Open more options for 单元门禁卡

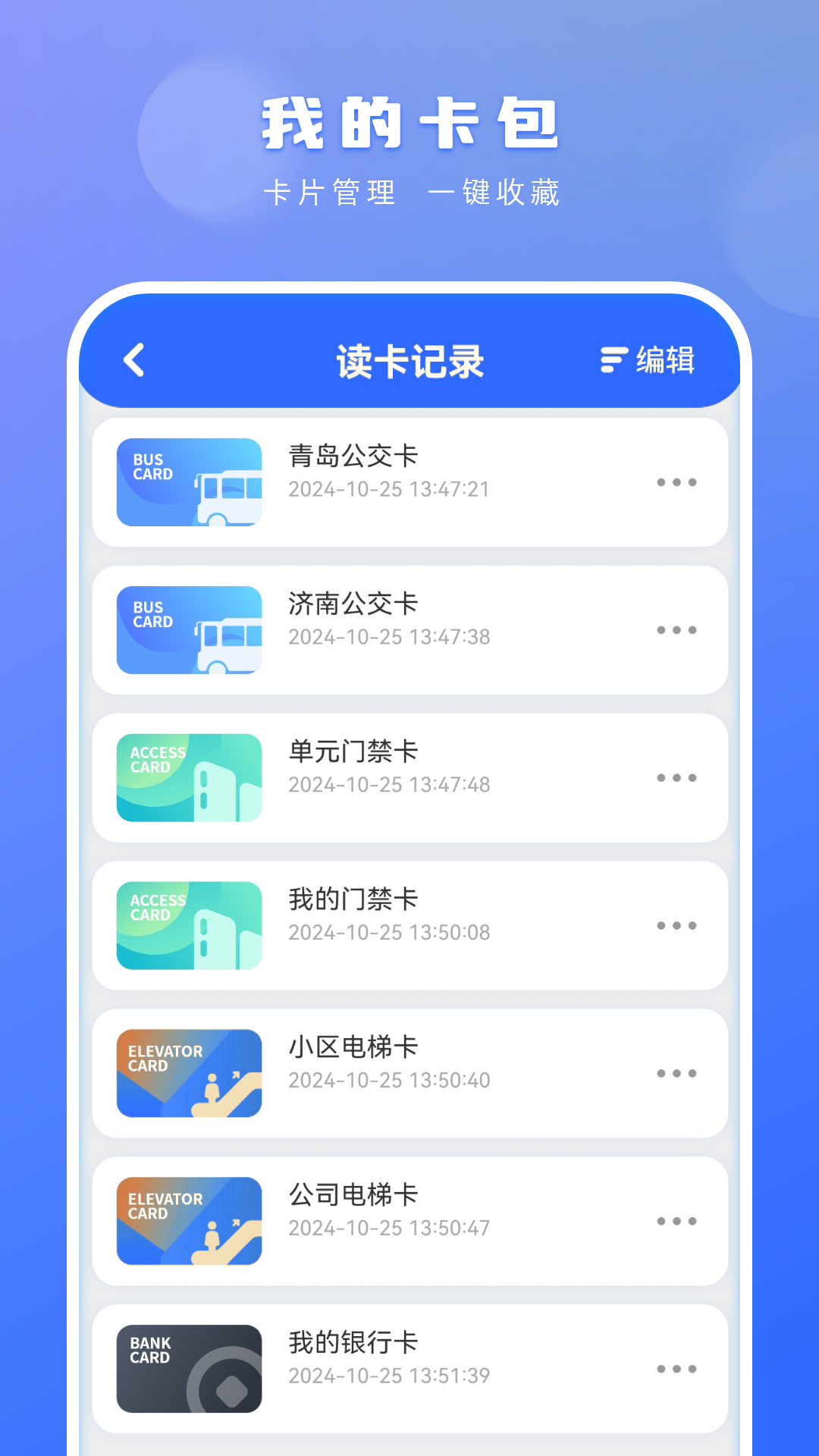coord(677,777)
